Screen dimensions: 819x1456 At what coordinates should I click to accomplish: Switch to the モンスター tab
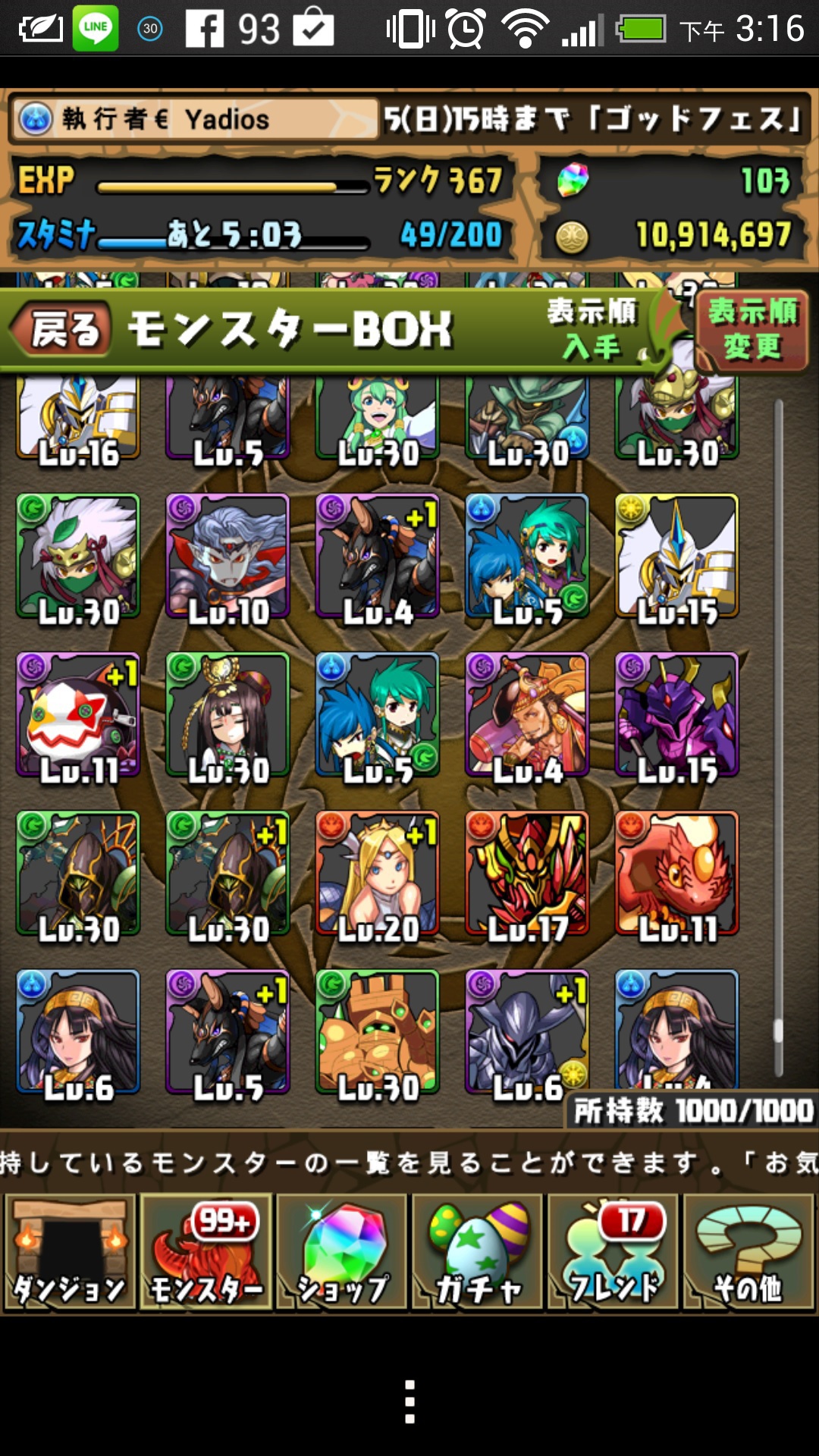tap(206, 1252)
